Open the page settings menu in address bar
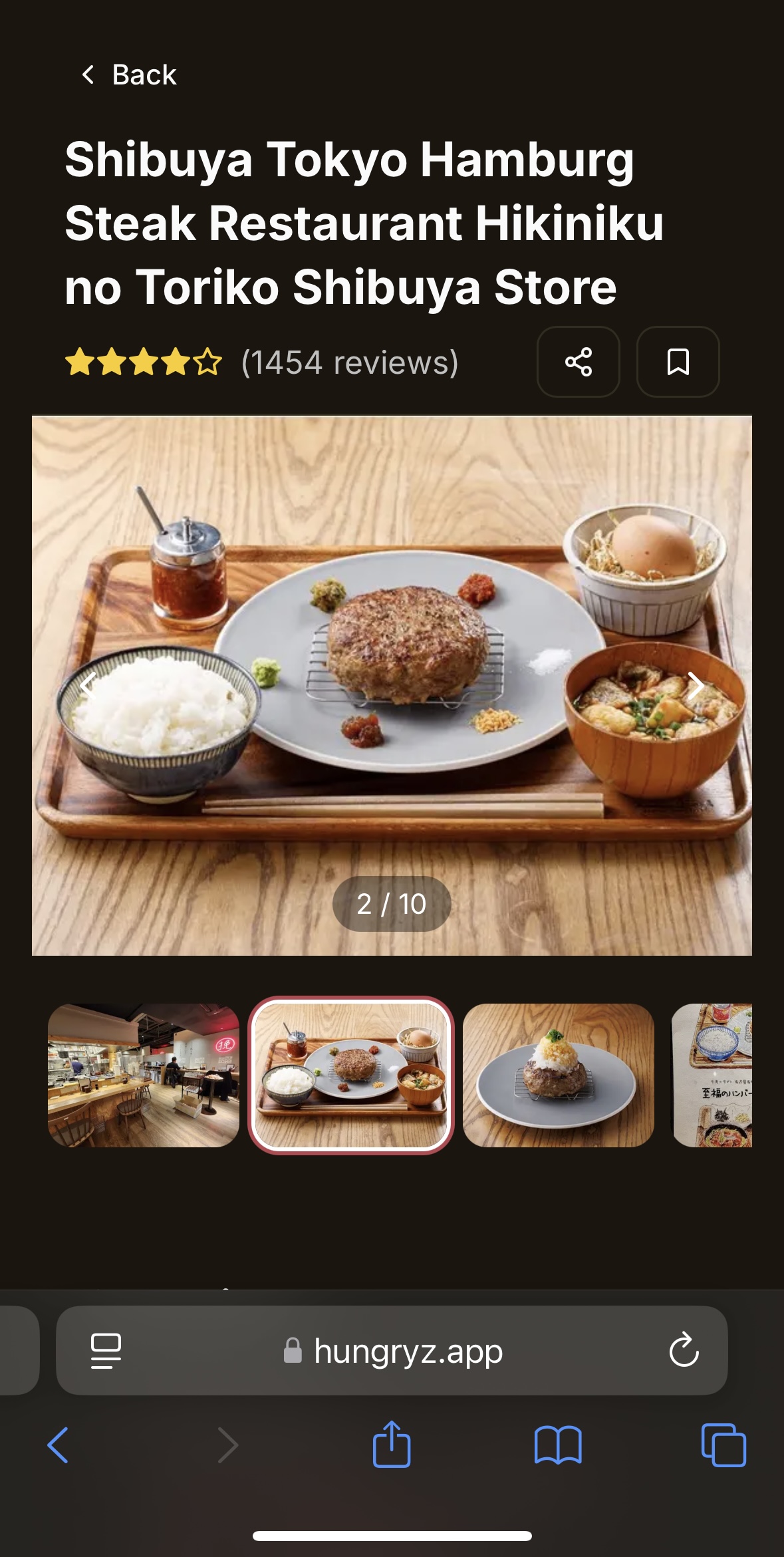The width and height of the screenshot is (784, 1557). click(106, 1350)
